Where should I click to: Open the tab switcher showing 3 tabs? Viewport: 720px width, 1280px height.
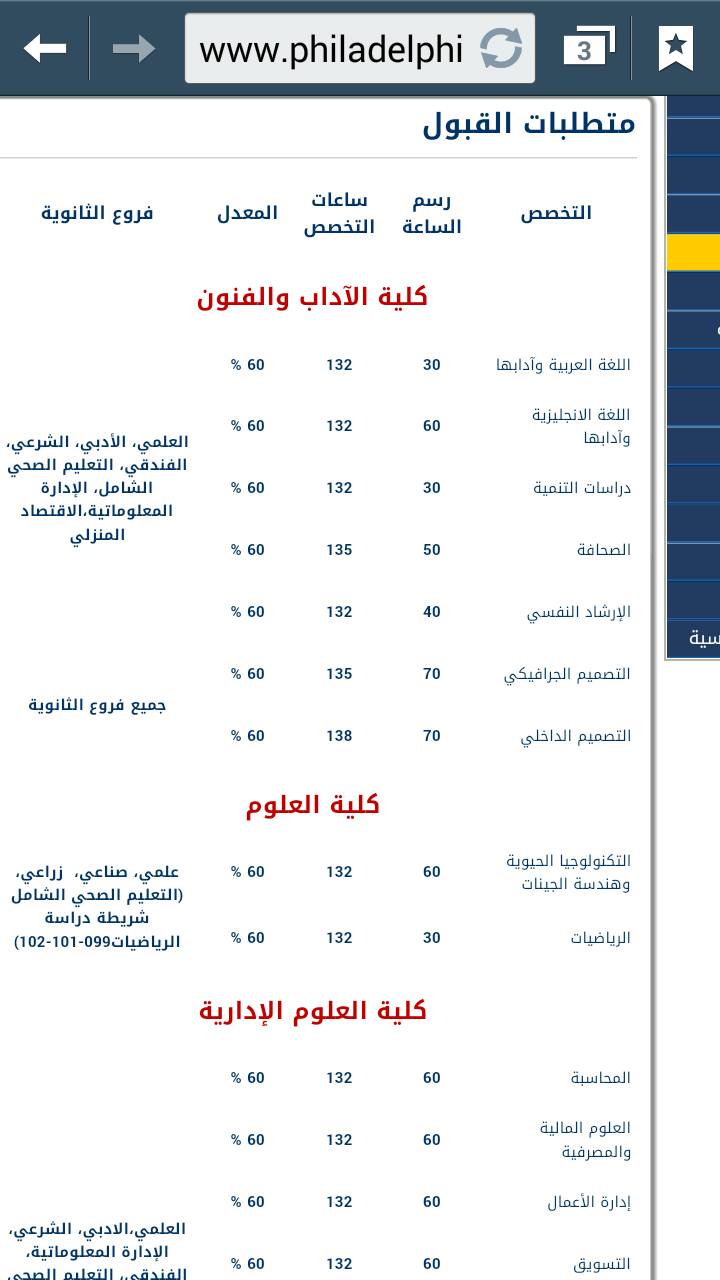[588, 47]
